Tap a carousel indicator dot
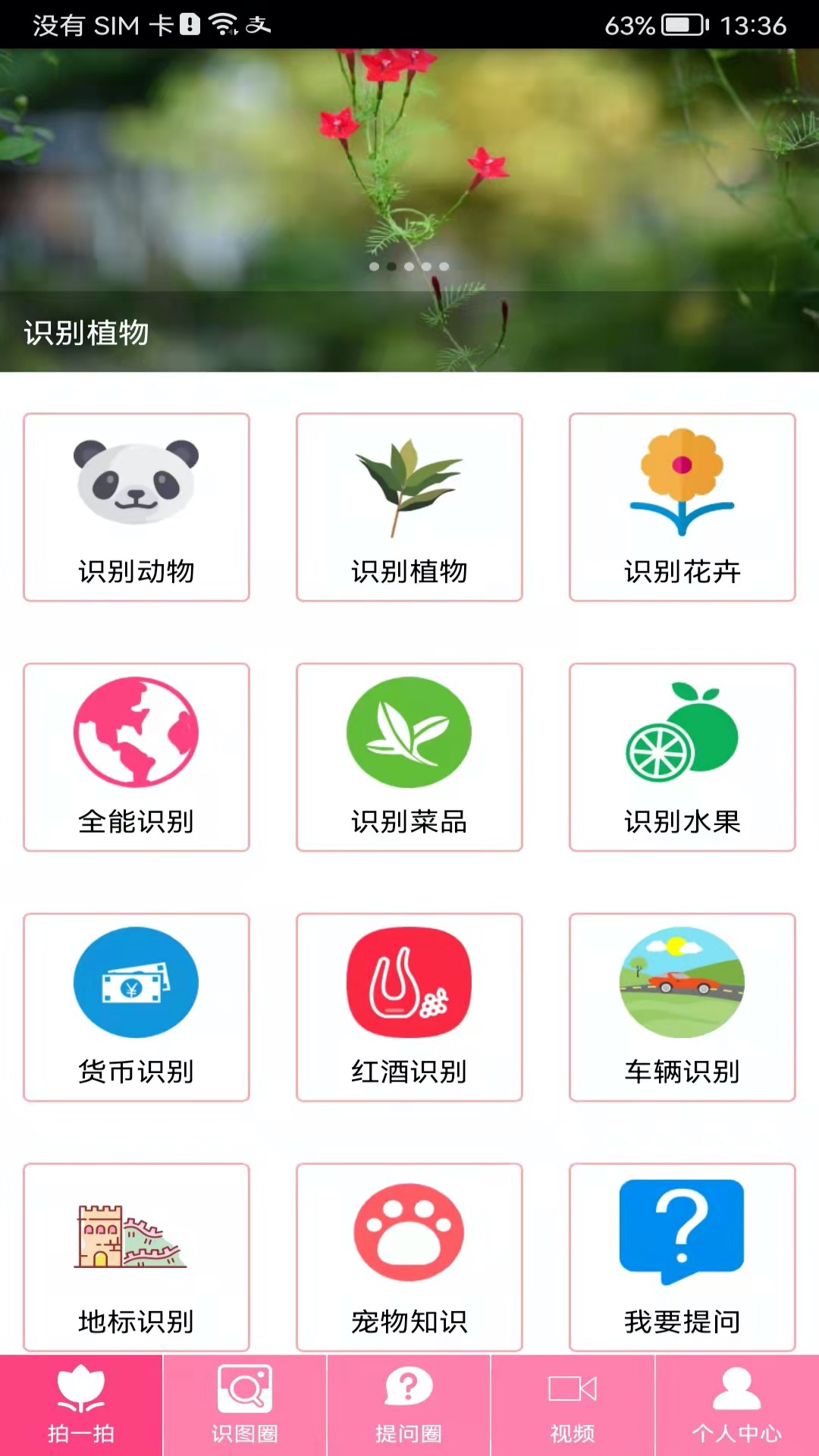This screenshot has height=1456, width=819. point(409,266)
